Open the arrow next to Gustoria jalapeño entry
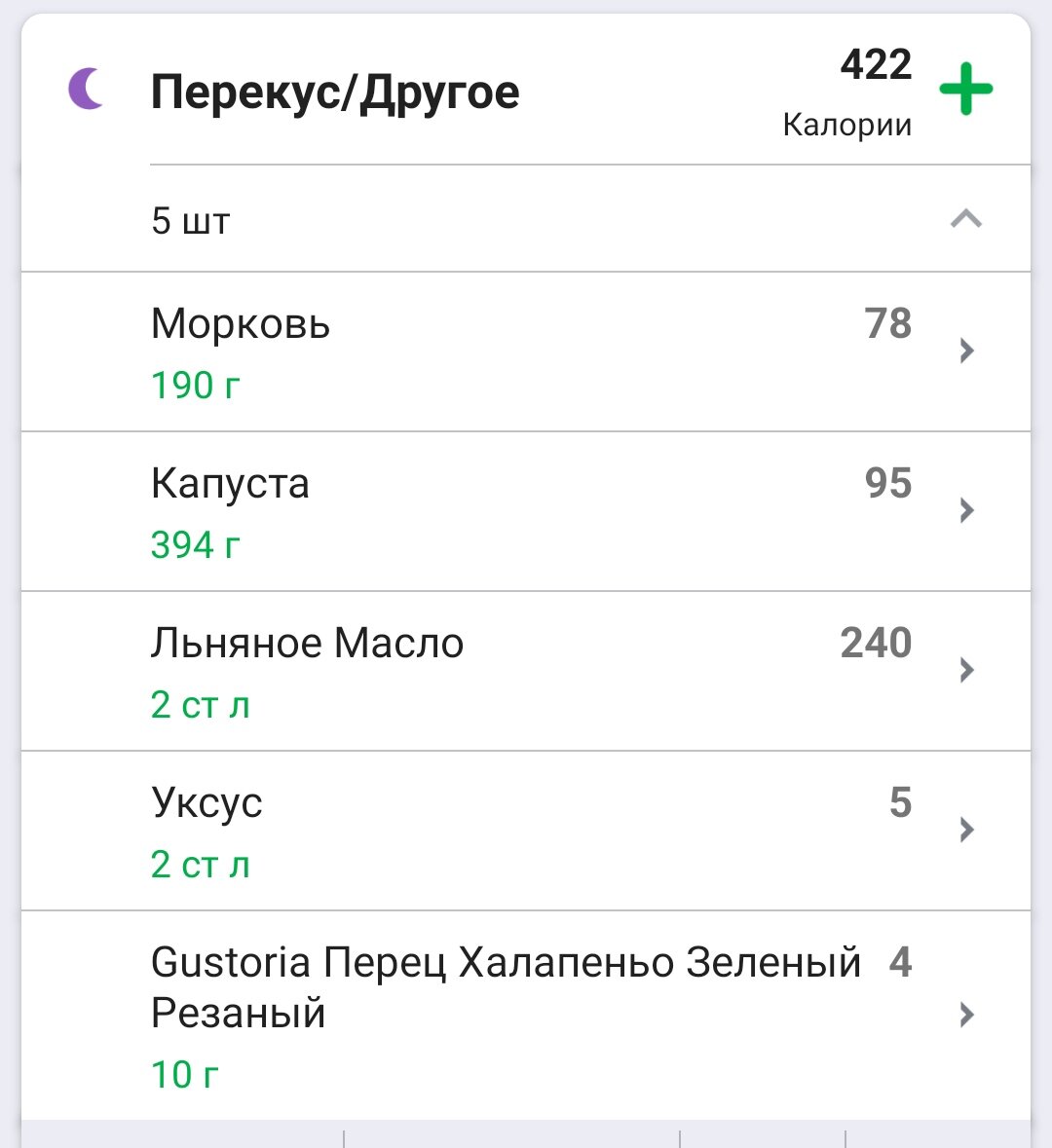Viewport: 1052px width, 1148px height. [x=964, y=1015]
